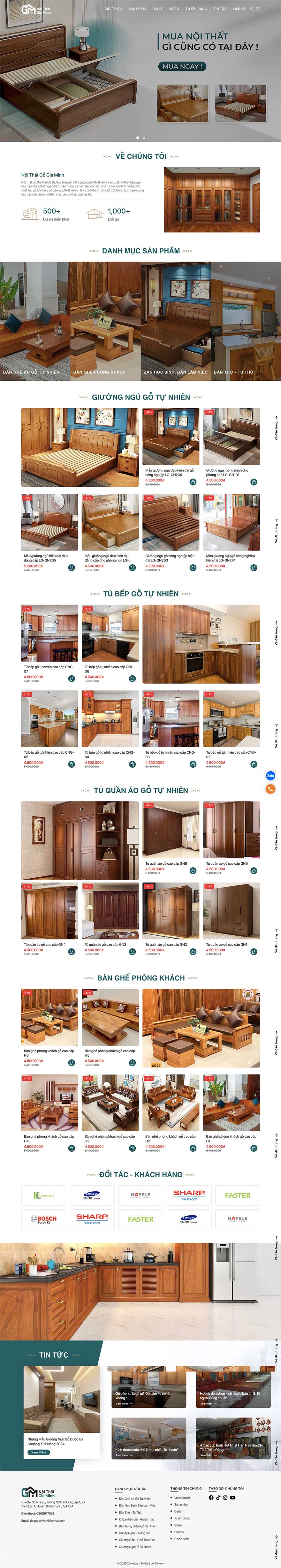
Task: Tap Xem thêm on giường ngủ 2024 article
Action: coord(38,1452)
